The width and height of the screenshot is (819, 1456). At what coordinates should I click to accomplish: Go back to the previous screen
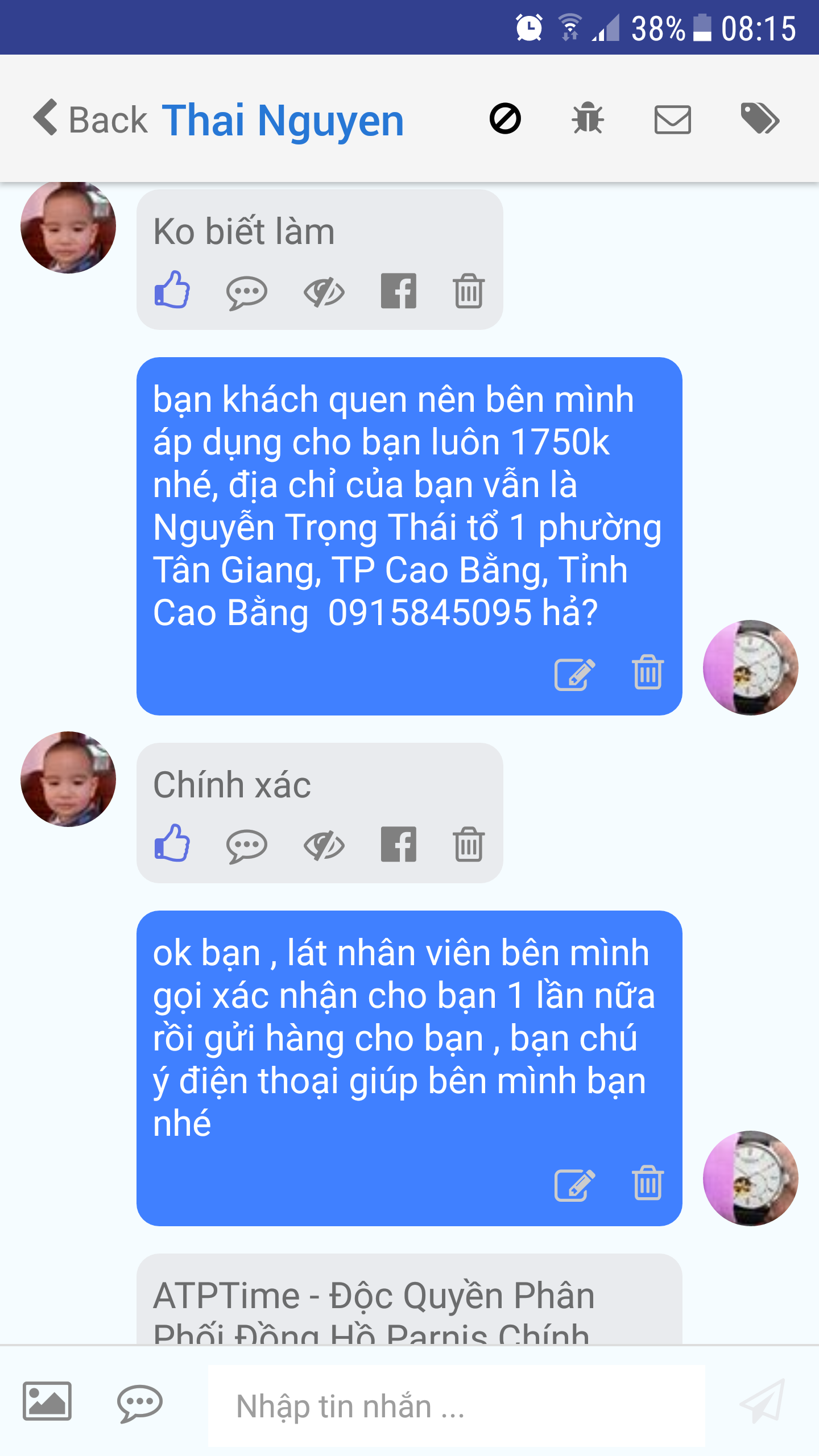[91, 119]
